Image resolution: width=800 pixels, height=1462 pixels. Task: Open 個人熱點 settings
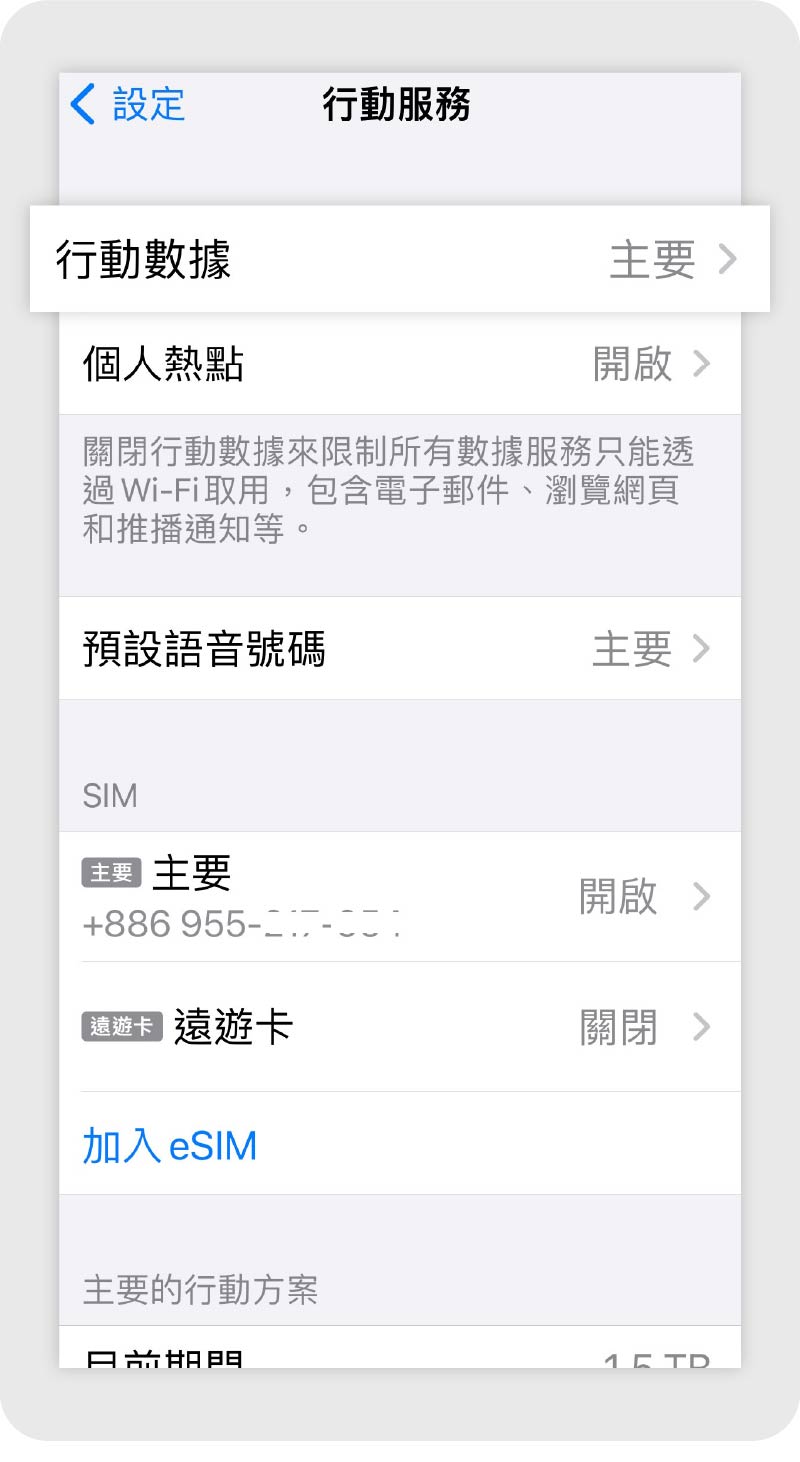(x=400, y=364)
